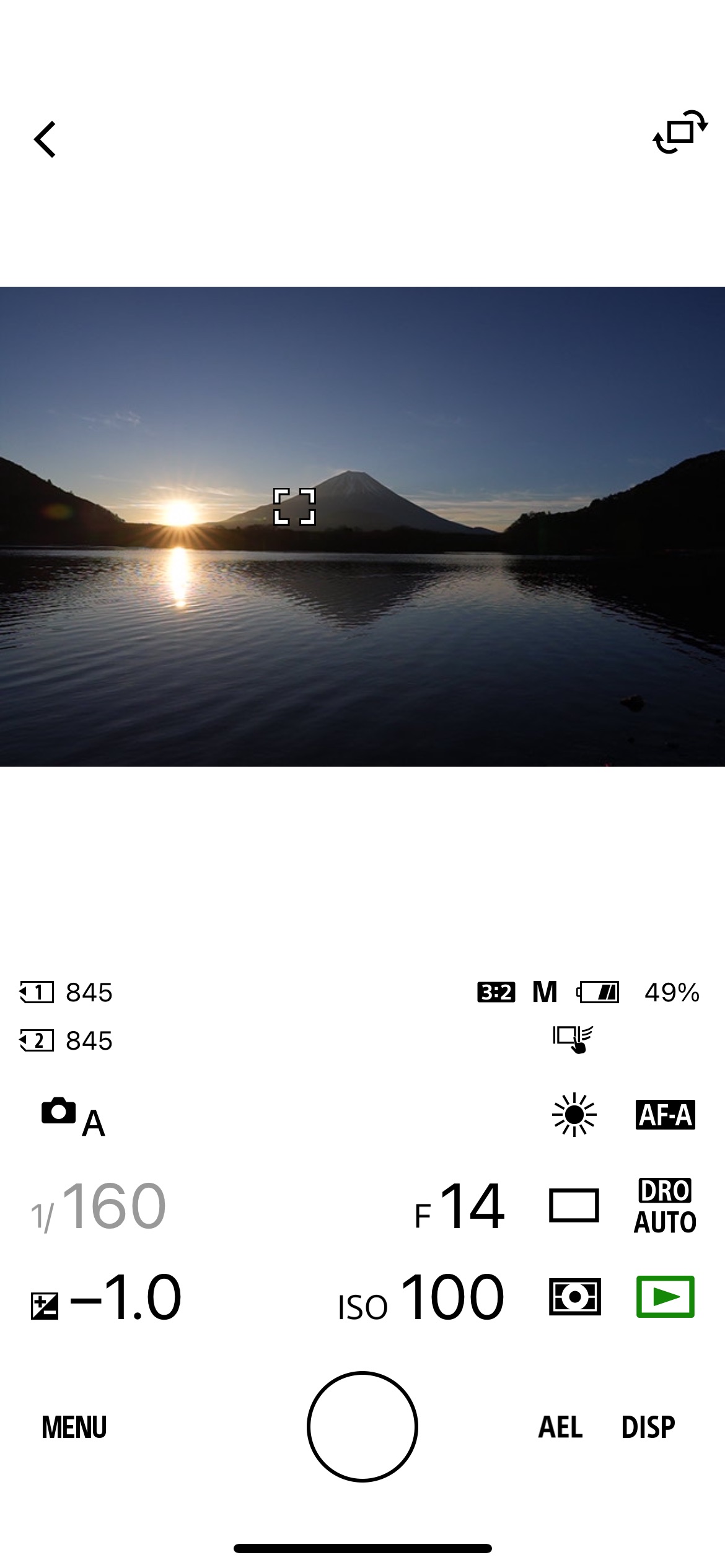The width and height of the screenshot is (725, 1568).
Task: Open white balance daylight setting
Action: click(x=574, y=1115)
